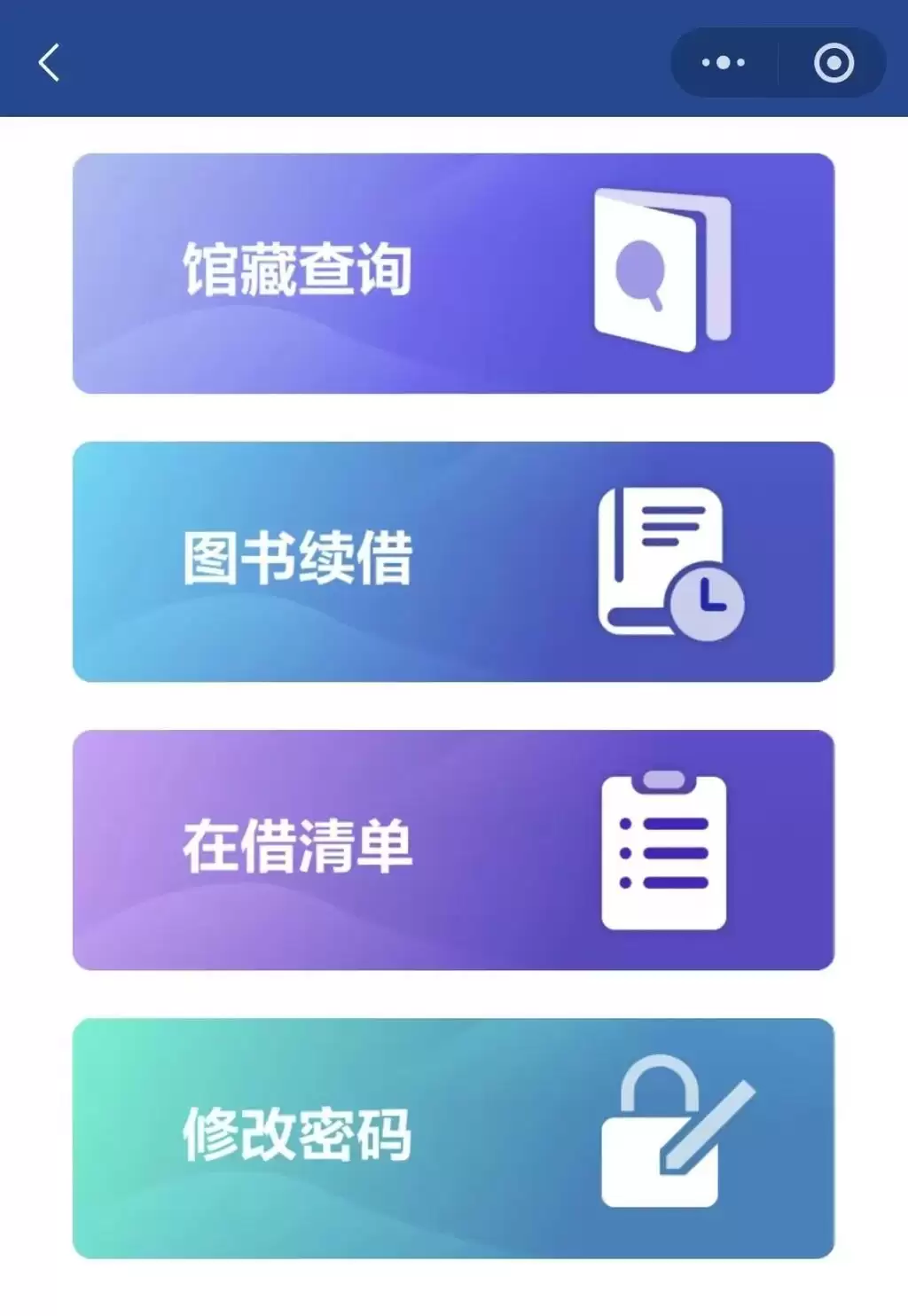Tap the back arrow at top left
Image resolution: width=908 pixels, height=1316 pixels.
[x=49, y=62]
